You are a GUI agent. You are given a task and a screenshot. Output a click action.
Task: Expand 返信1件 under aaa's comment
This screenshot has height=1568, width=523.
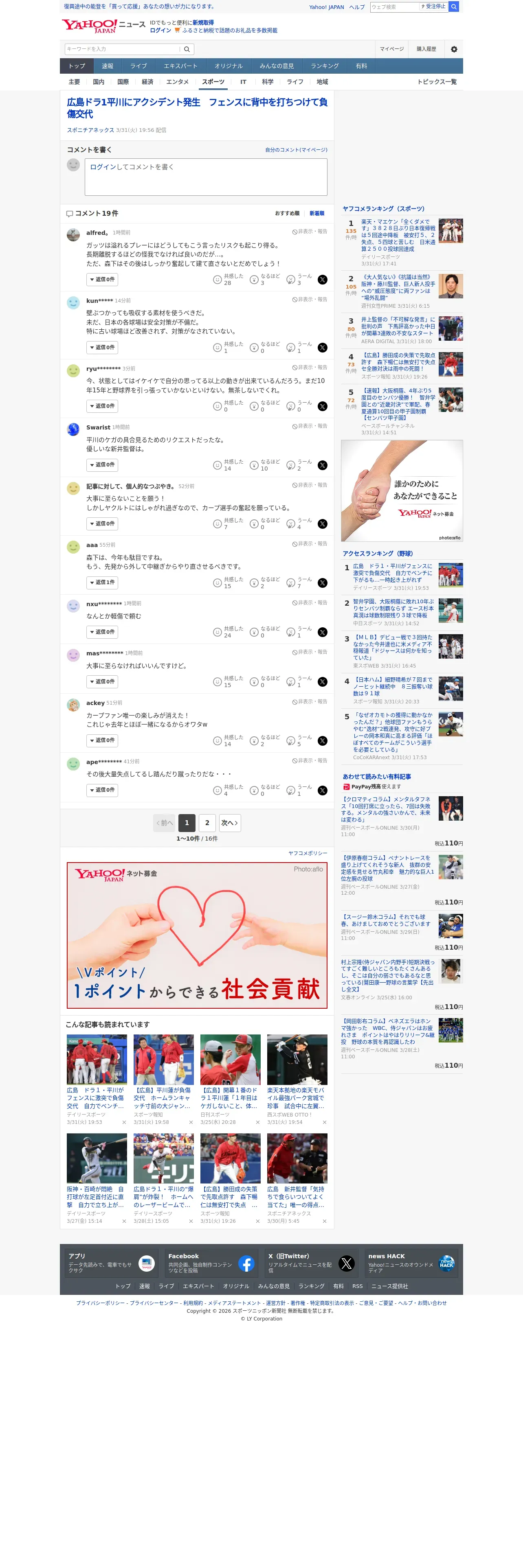click(102, 583)
